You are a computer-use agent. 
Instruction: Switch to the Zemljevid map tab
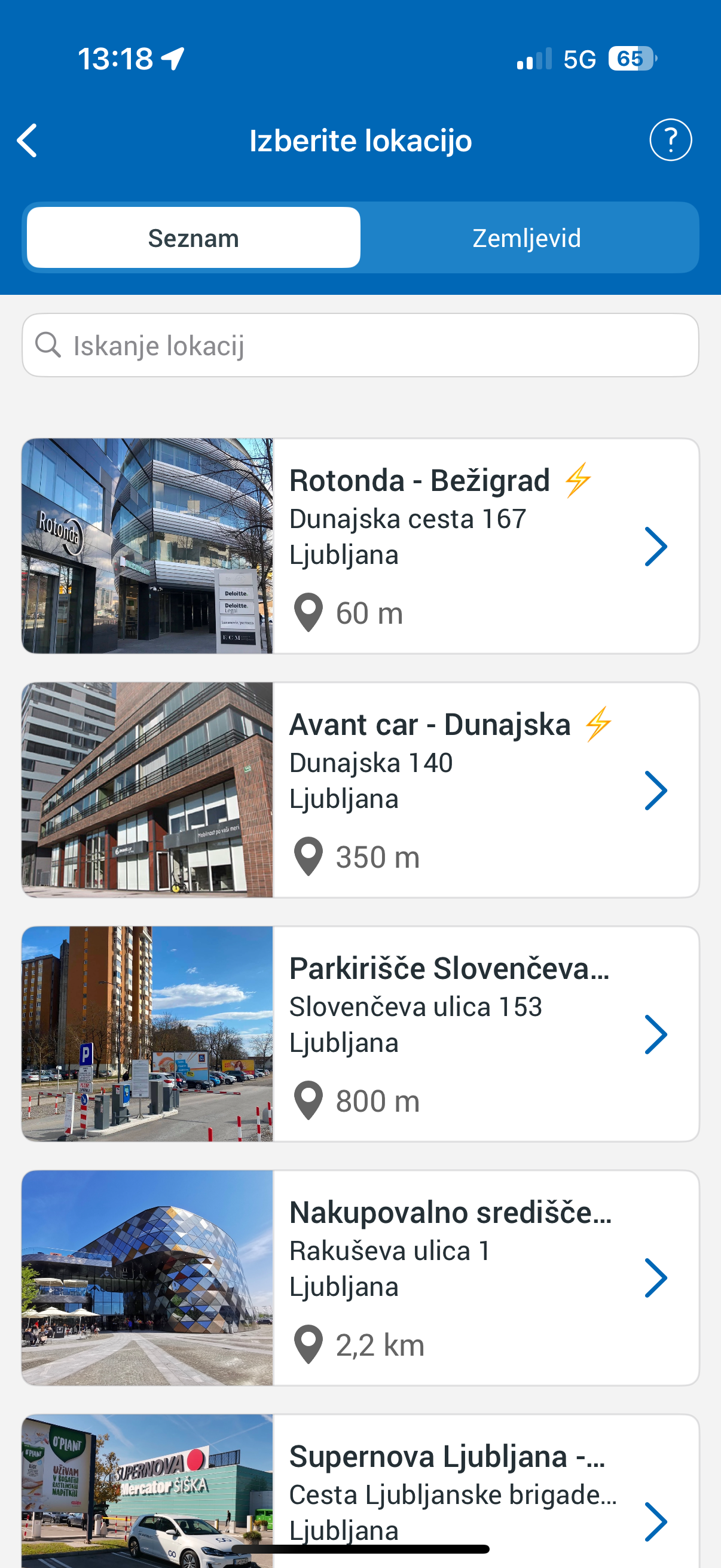[526, 238]
